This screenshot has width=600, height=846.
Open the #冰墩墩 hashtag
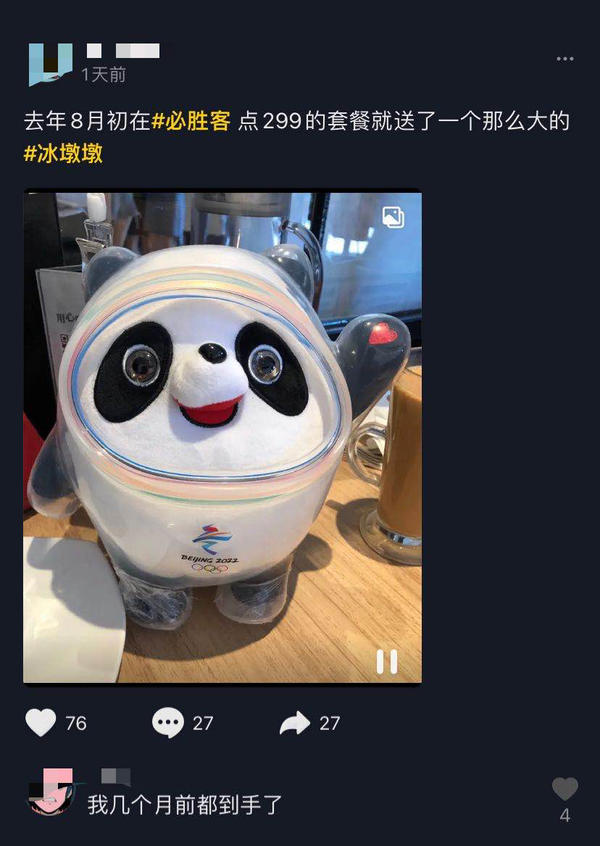pos(63,154)
